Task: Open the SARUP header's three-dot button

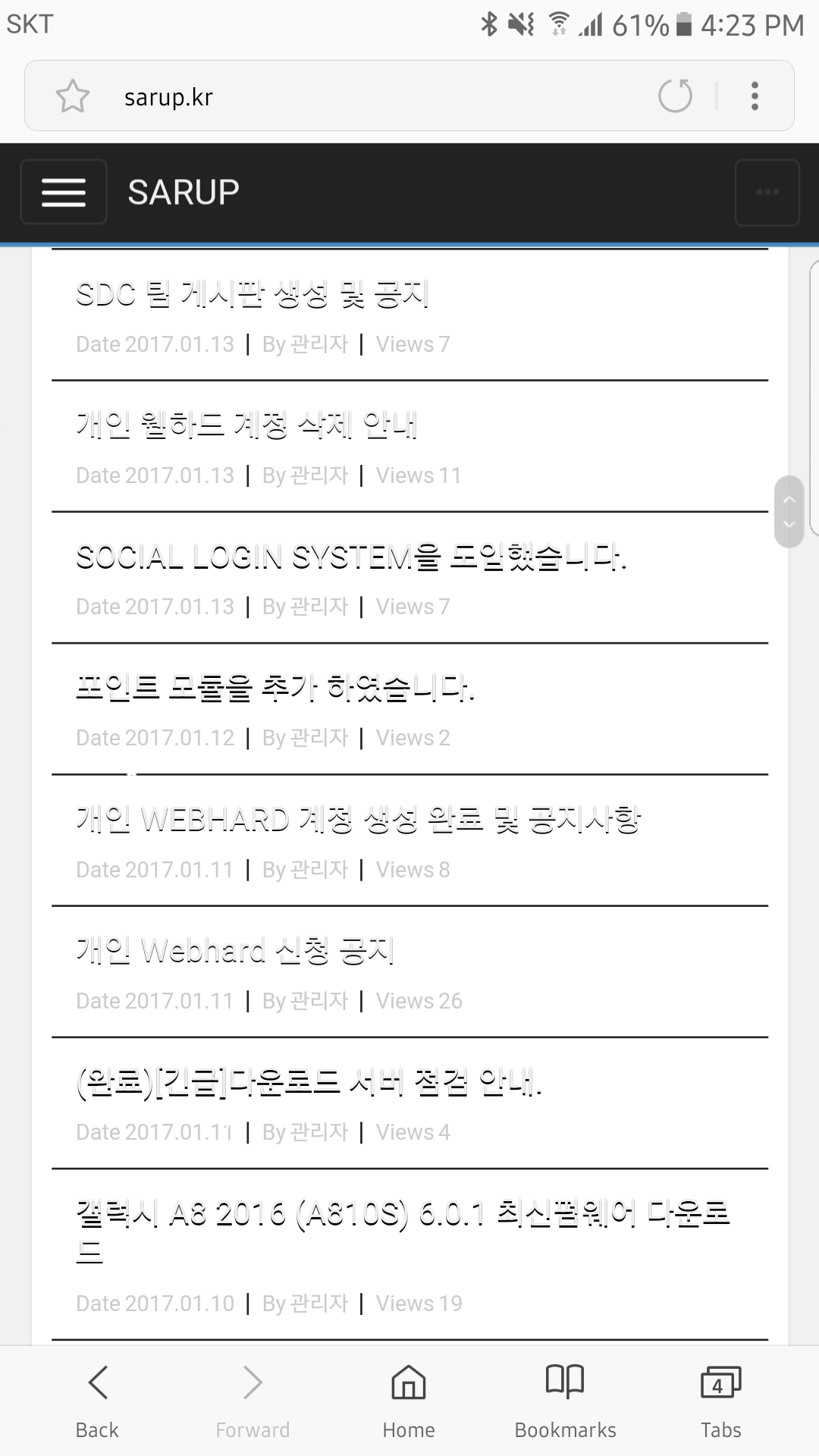Action: tap(767, 192)
